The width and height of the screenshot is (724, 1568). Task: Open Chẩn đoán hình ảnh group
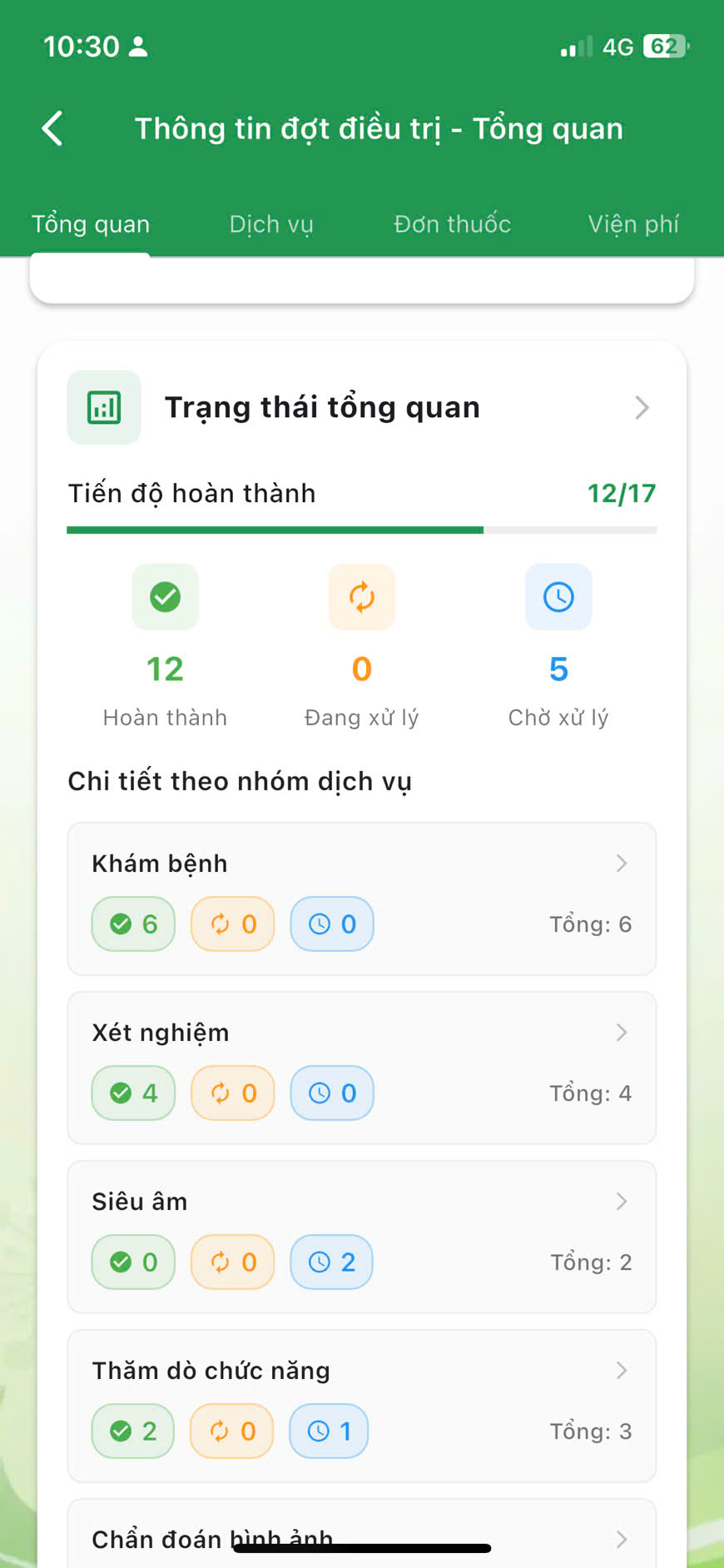pos(361,1537)
